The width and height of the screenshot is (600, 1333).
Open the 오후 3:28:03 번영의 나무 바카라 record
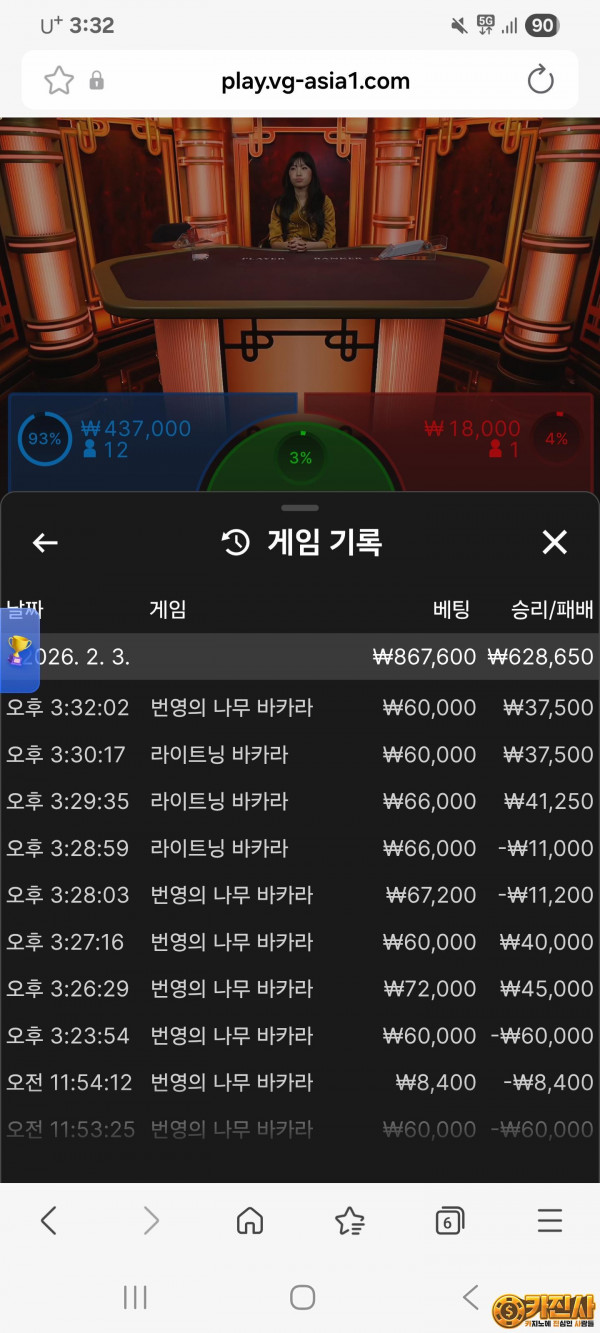pyautogui.click(x=300, y=895)
